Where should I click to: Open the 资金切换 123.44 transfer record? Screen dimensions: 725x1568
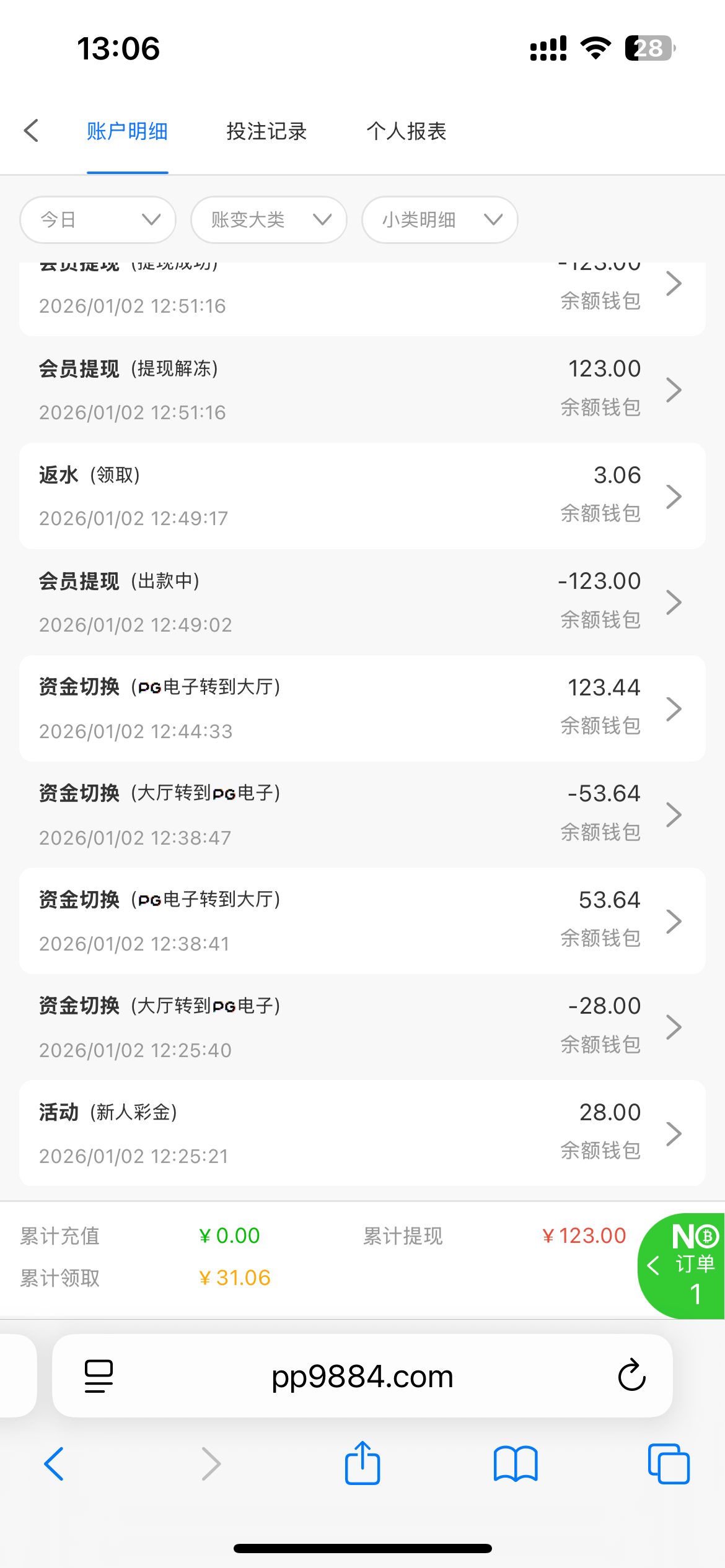tap(362, 708)
